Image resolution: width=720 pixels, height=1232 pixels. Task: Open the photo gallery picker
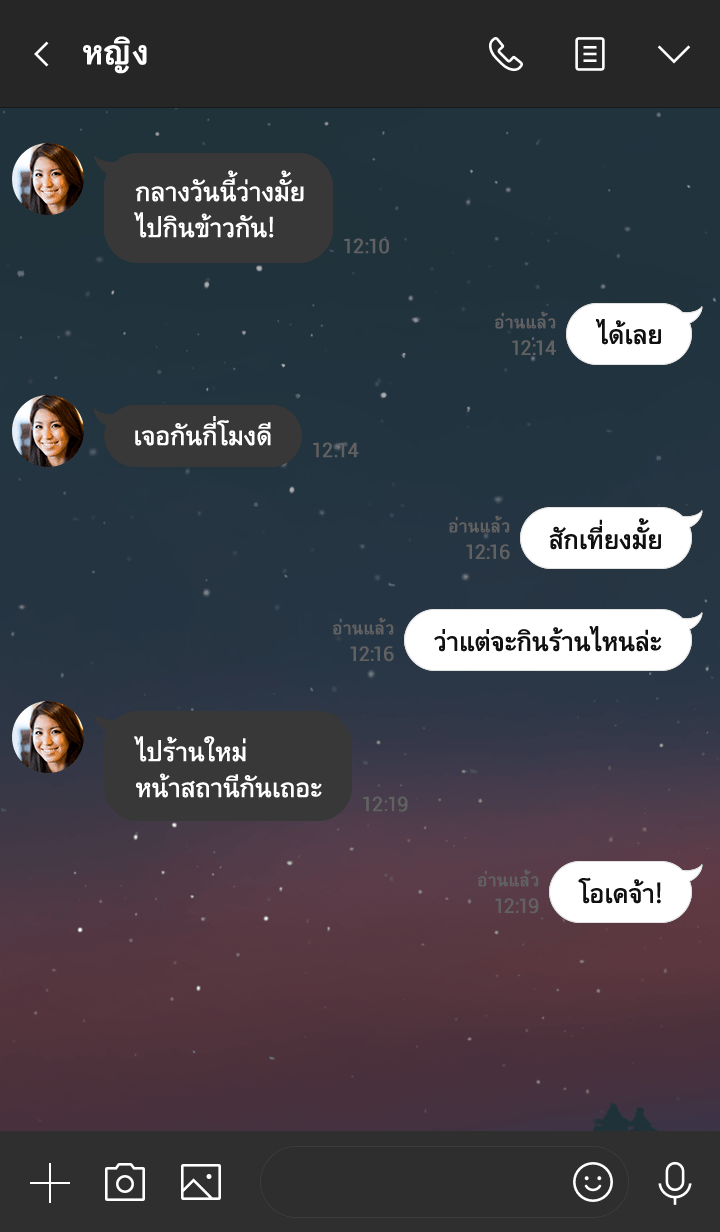click(x=201, y=1183)
